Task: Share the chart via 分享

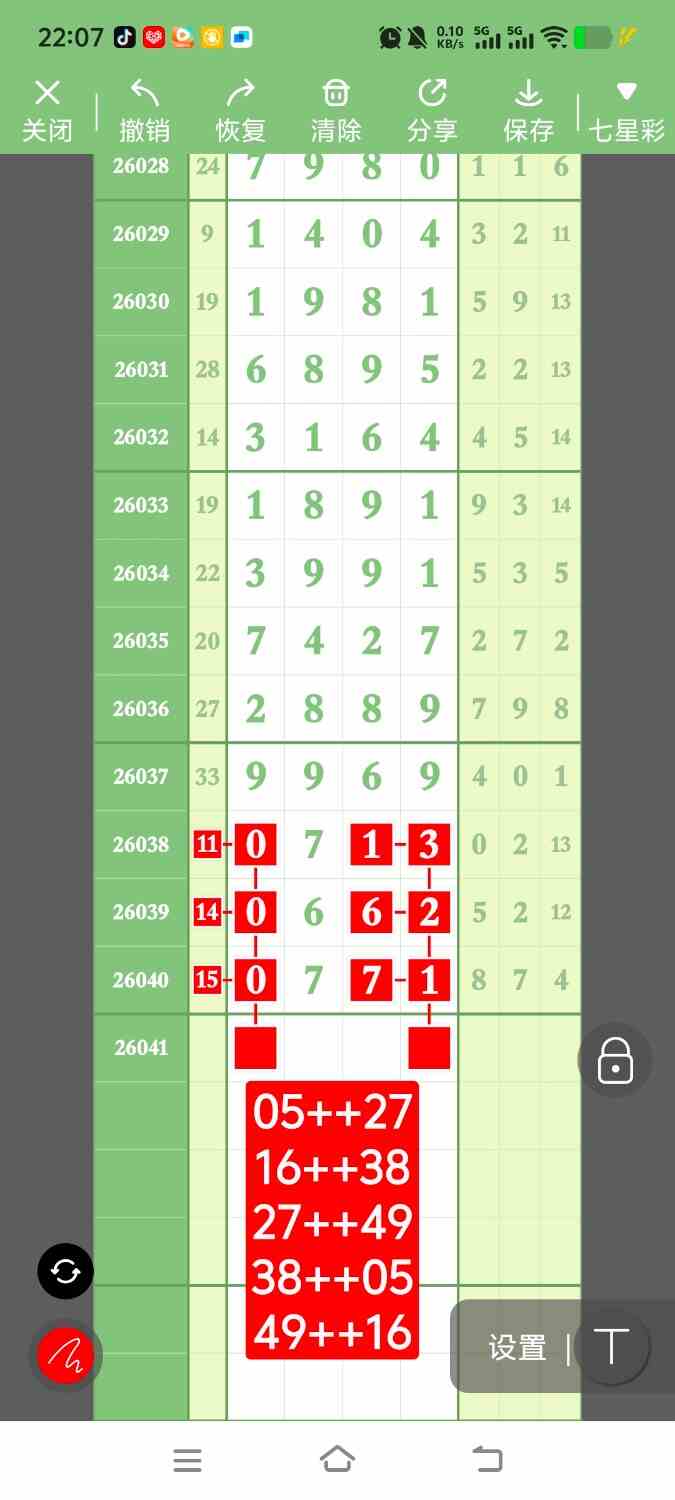Action: (x=432, y=111)
